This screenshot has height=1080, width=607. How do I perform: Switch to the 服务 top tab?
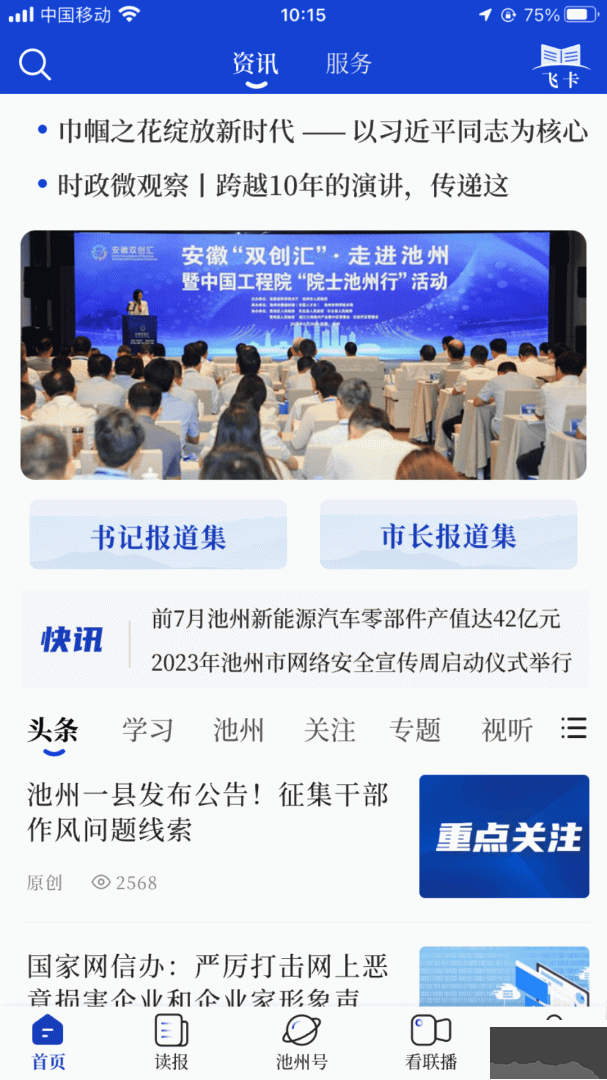pyautogui.click(x=349, y=64)
